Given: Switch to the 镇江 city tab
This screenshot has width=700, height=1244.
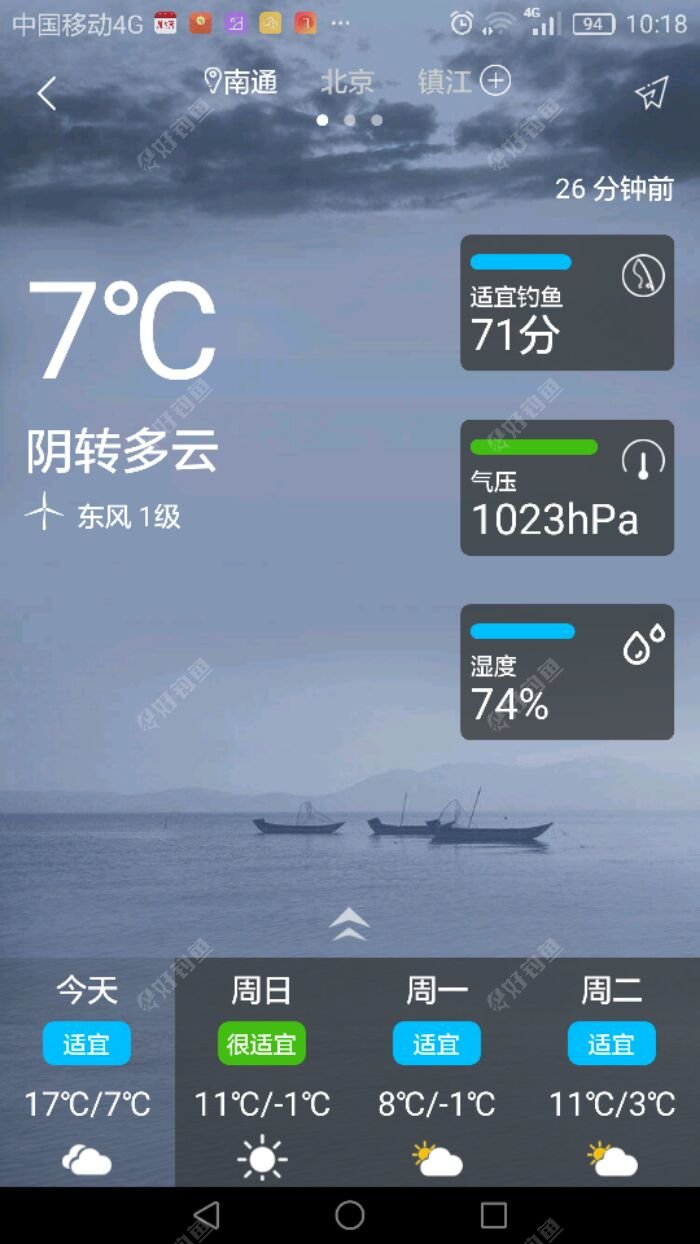Looking at the screenshot, I should click(445, 82).
